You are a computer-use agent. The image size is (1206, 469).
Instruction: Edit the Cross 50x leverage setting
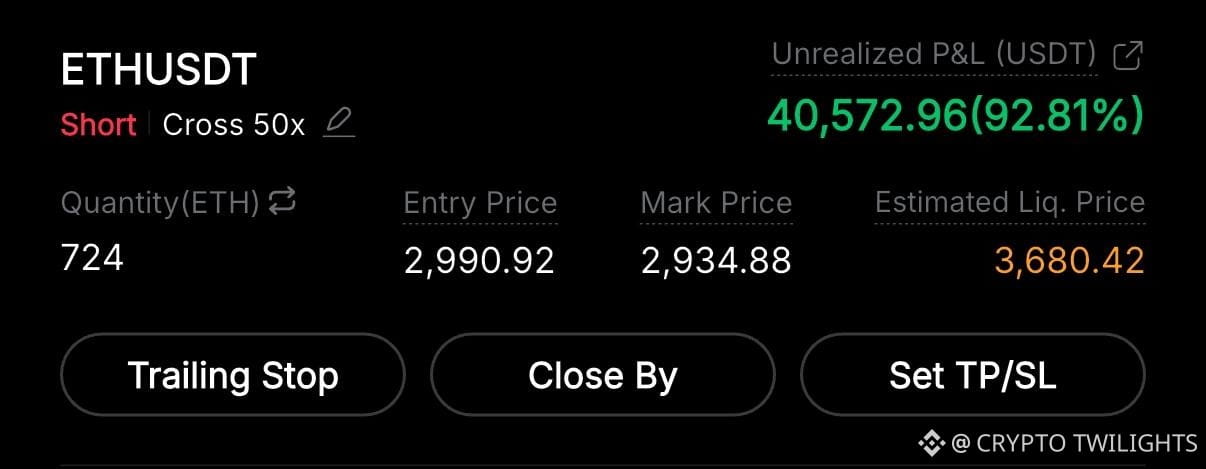[339, 124]
